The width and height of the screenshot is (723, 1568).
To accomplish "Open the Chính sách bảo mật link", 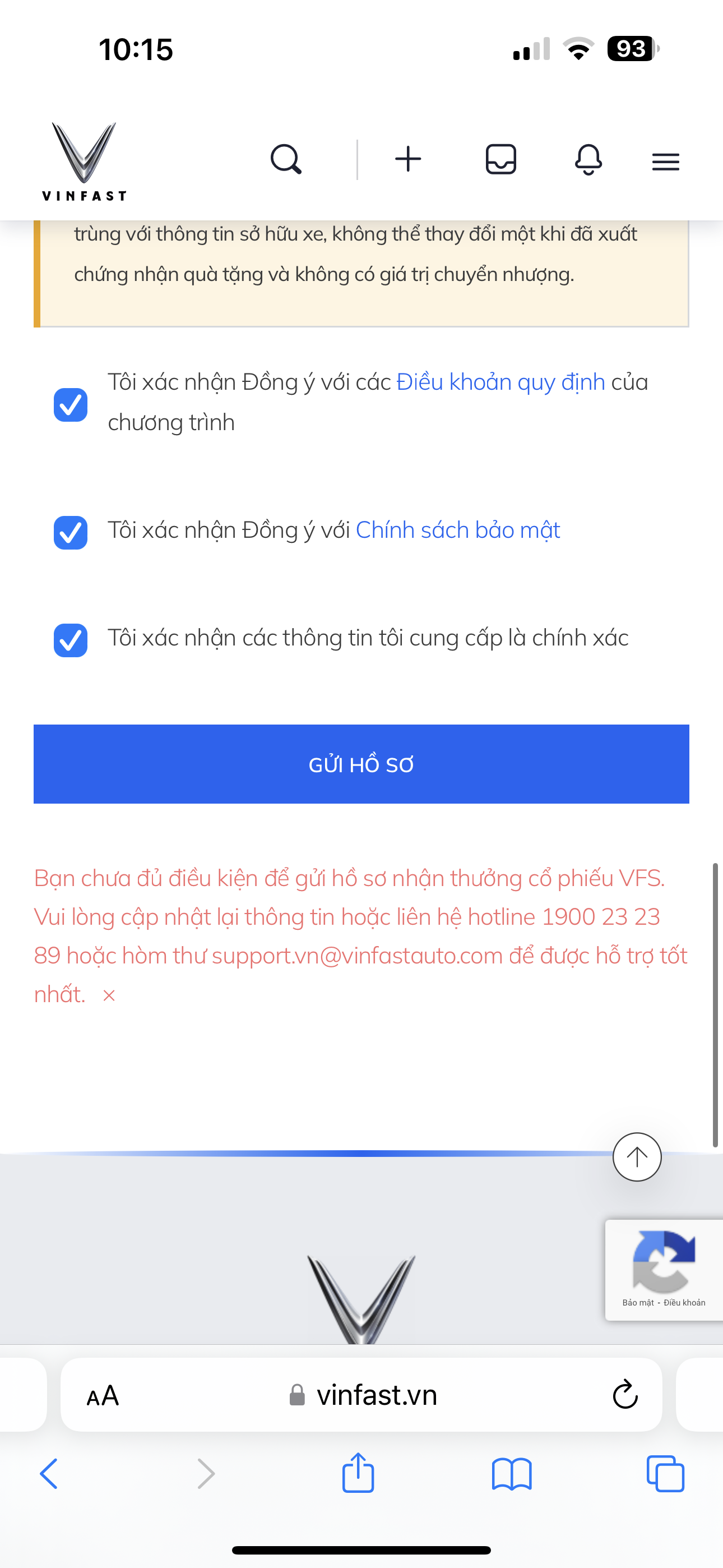I will [458, 530].
